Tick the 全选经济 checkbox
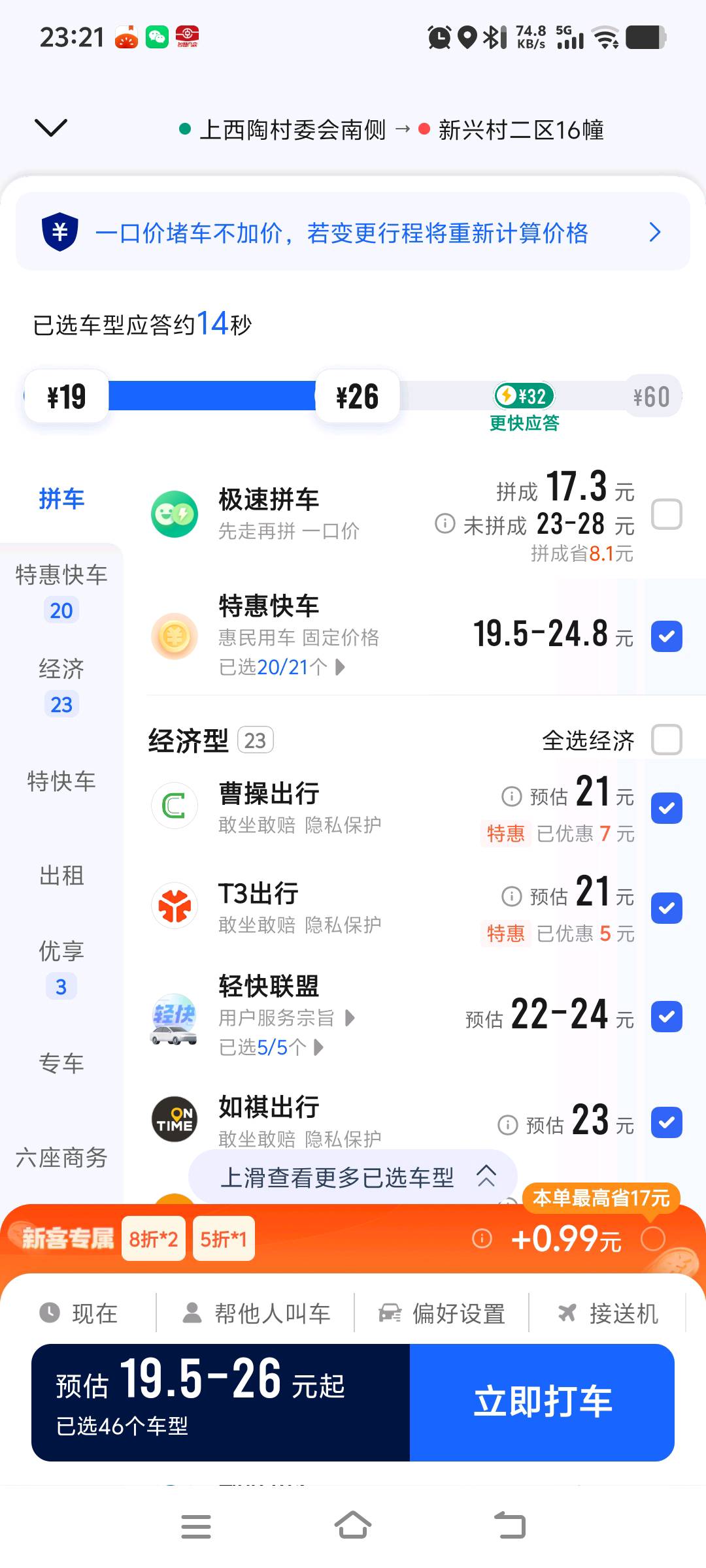 coord(667,740)
